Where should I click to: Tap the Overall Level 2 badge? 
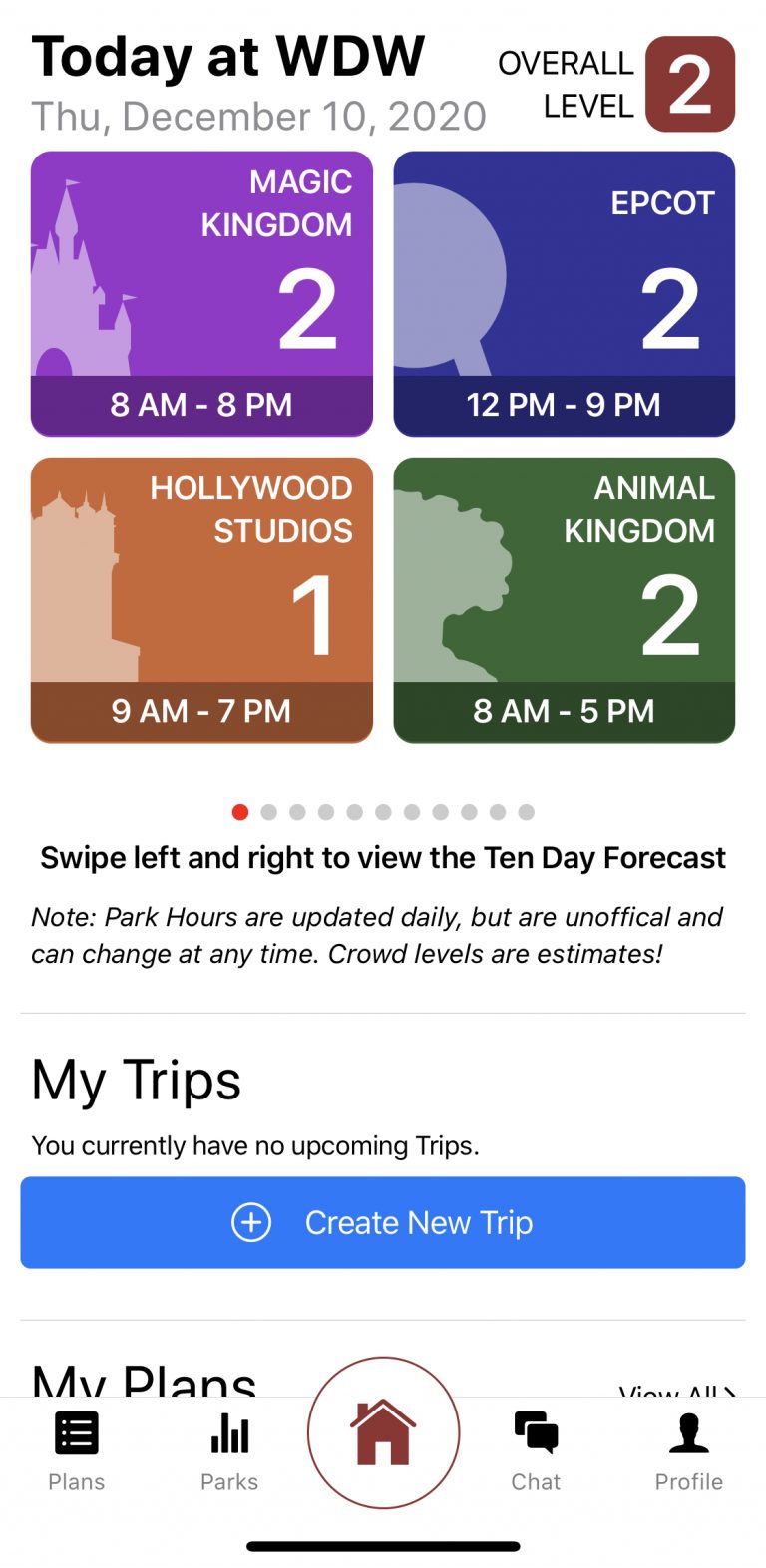coord(693,82)
